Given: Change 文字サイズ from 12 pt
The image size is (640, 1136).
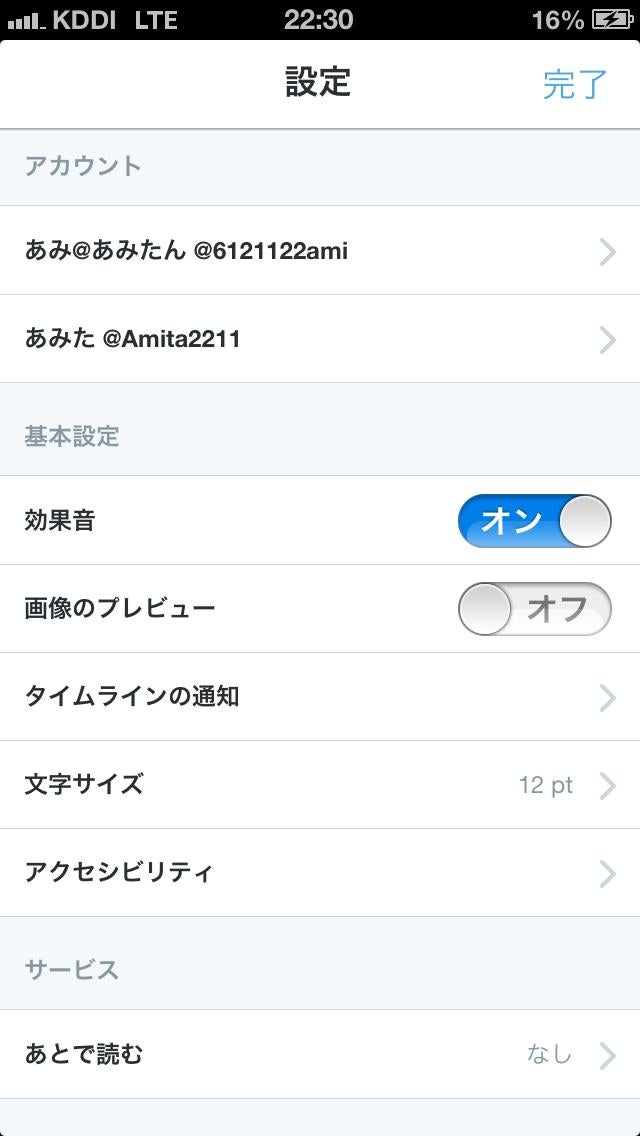Looking at the screenshot, I should pos(320,785).
